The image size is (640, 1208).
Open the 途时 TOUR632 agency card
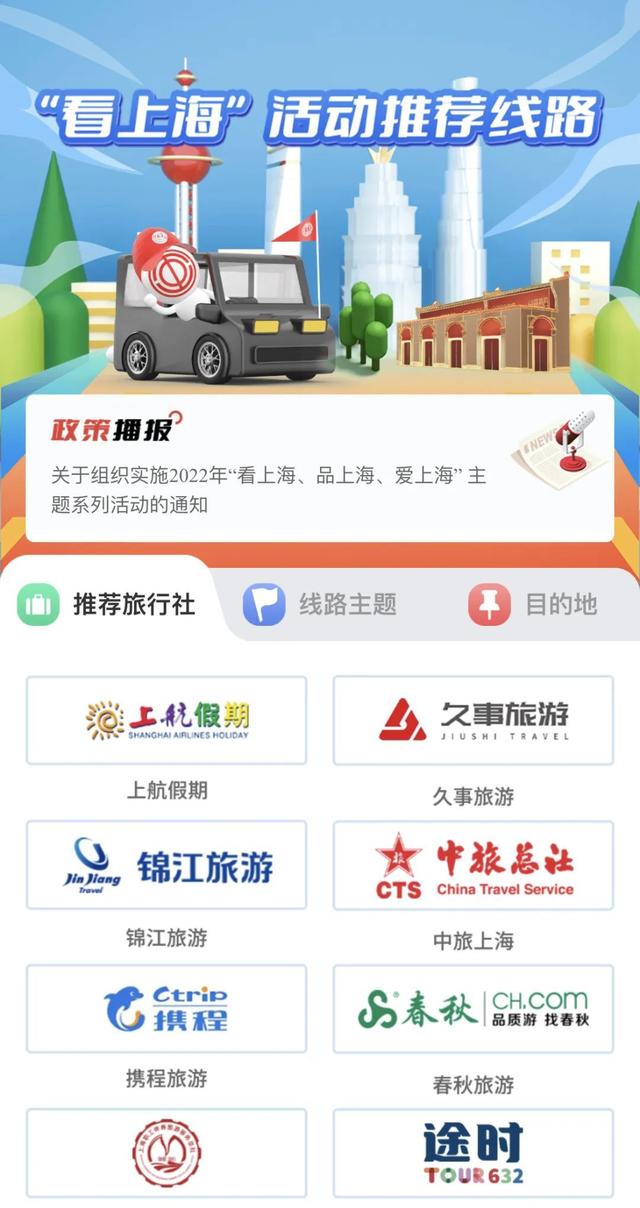click(x=473, y=1152)
